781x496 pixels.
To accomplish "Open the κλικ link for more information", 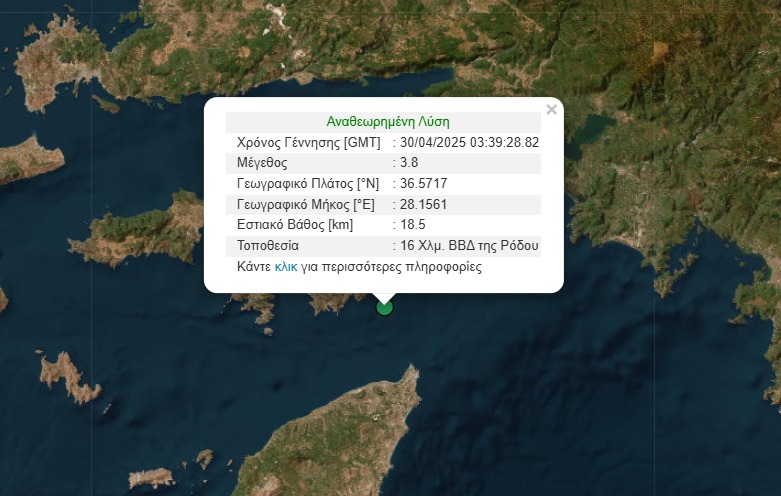I will click(x=286, y=268).
